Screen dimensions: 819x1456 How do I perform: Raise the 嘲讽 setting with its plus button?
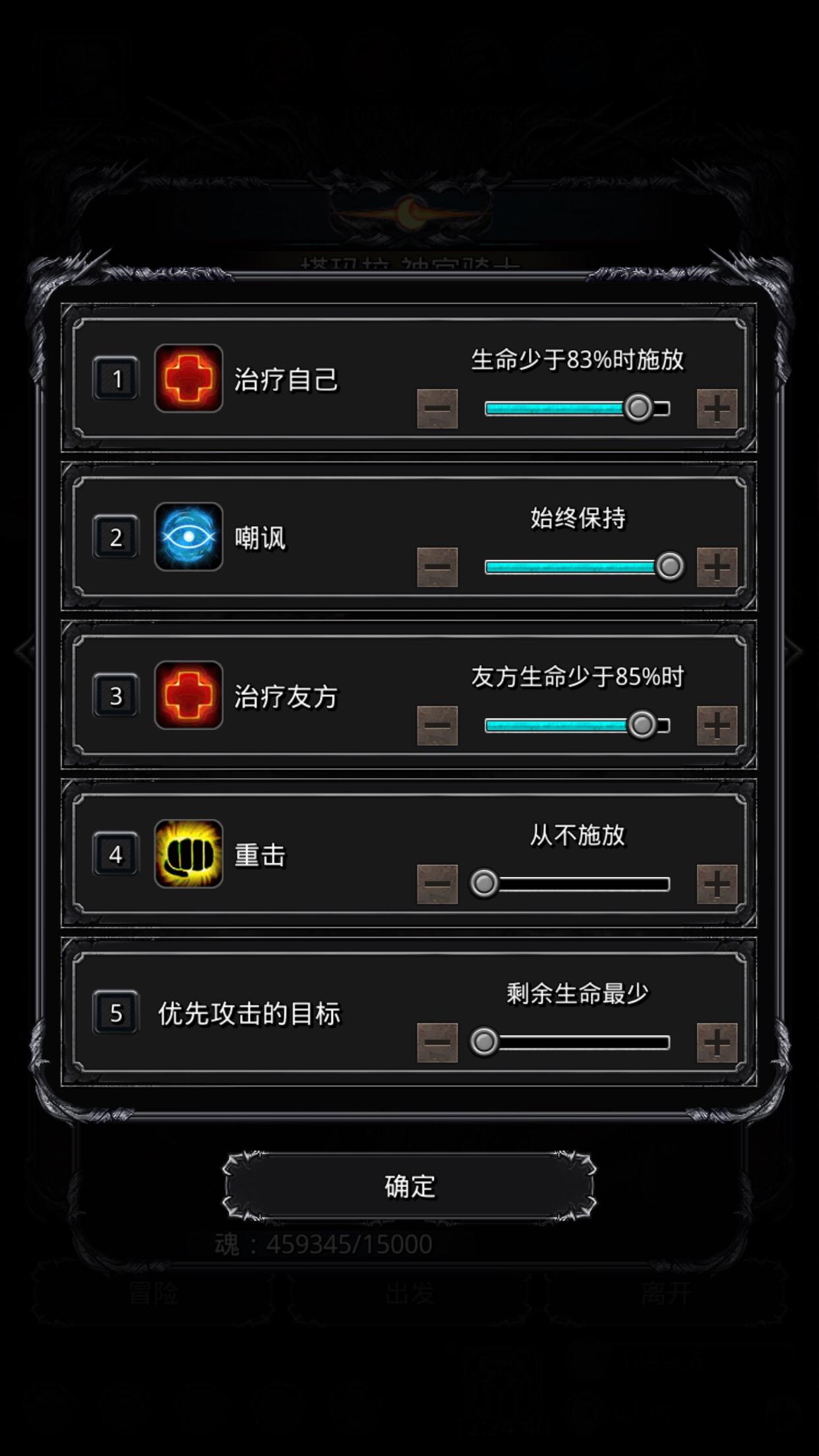(717, 567)
